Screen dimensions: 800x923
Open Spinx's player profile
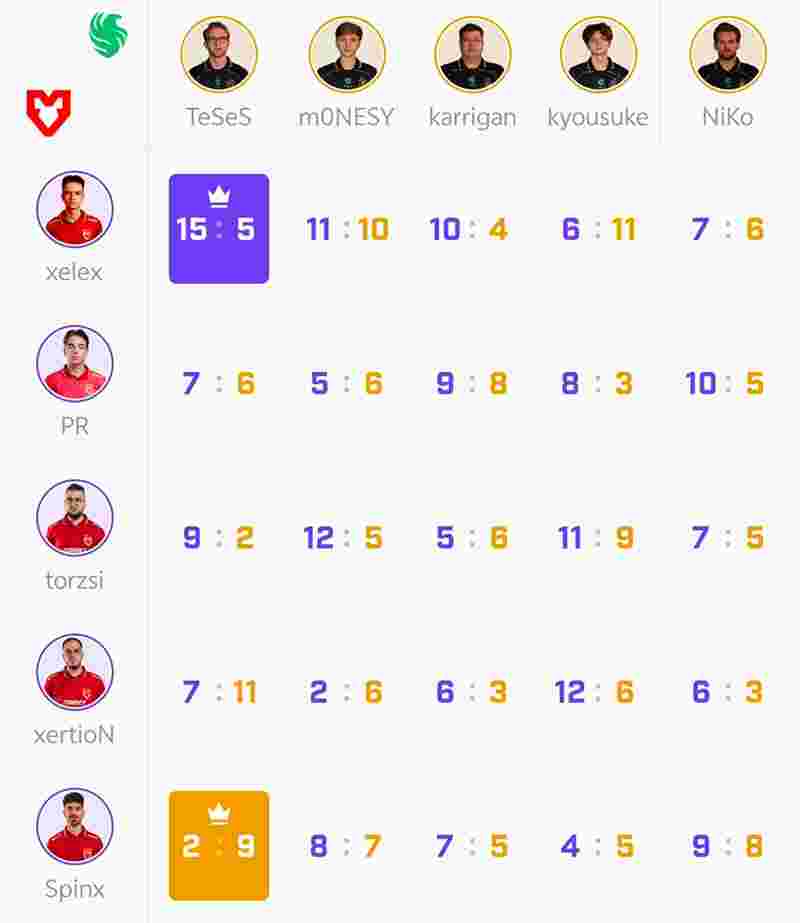click(x=75, y=826)
